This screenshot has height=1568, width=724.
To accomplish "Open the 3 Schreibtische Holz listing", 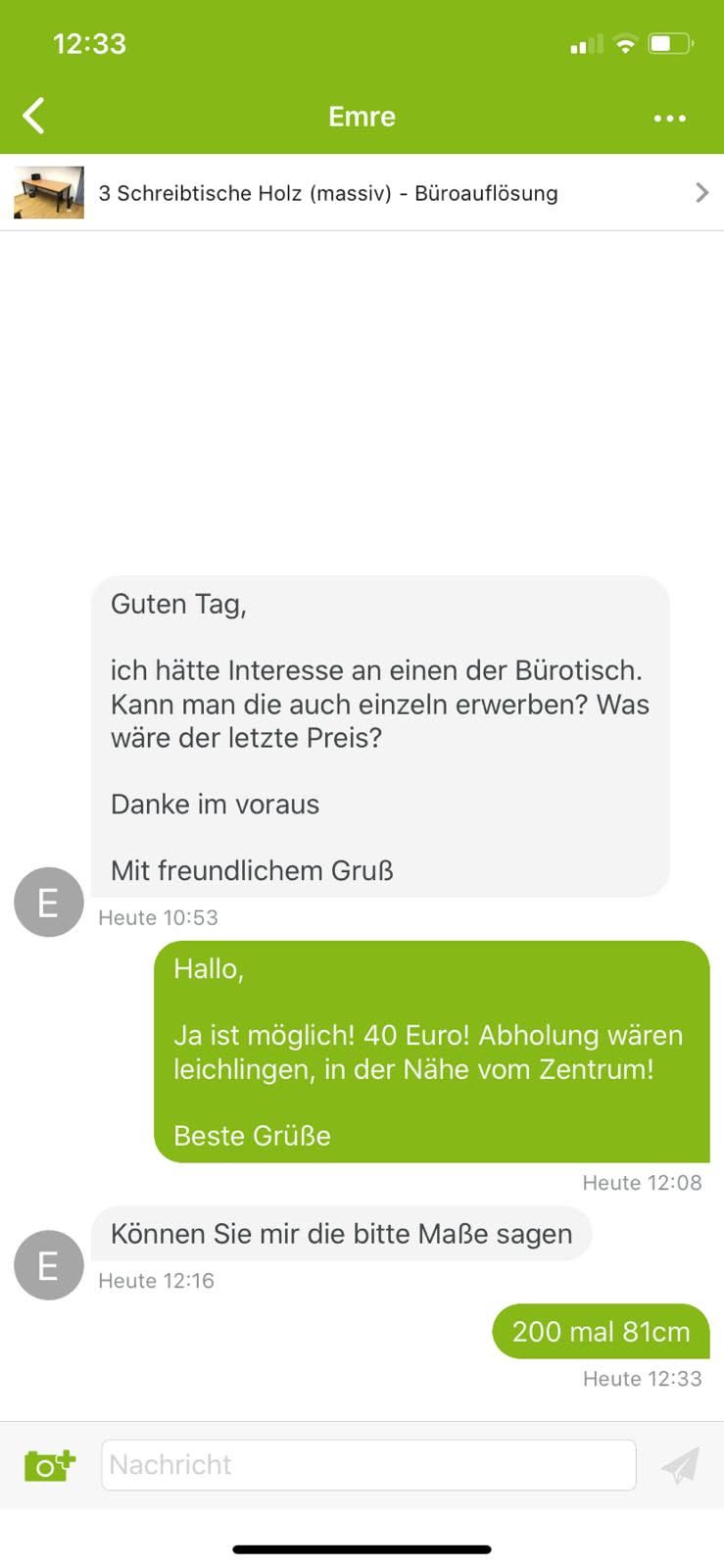I will [x=362, y=193].
